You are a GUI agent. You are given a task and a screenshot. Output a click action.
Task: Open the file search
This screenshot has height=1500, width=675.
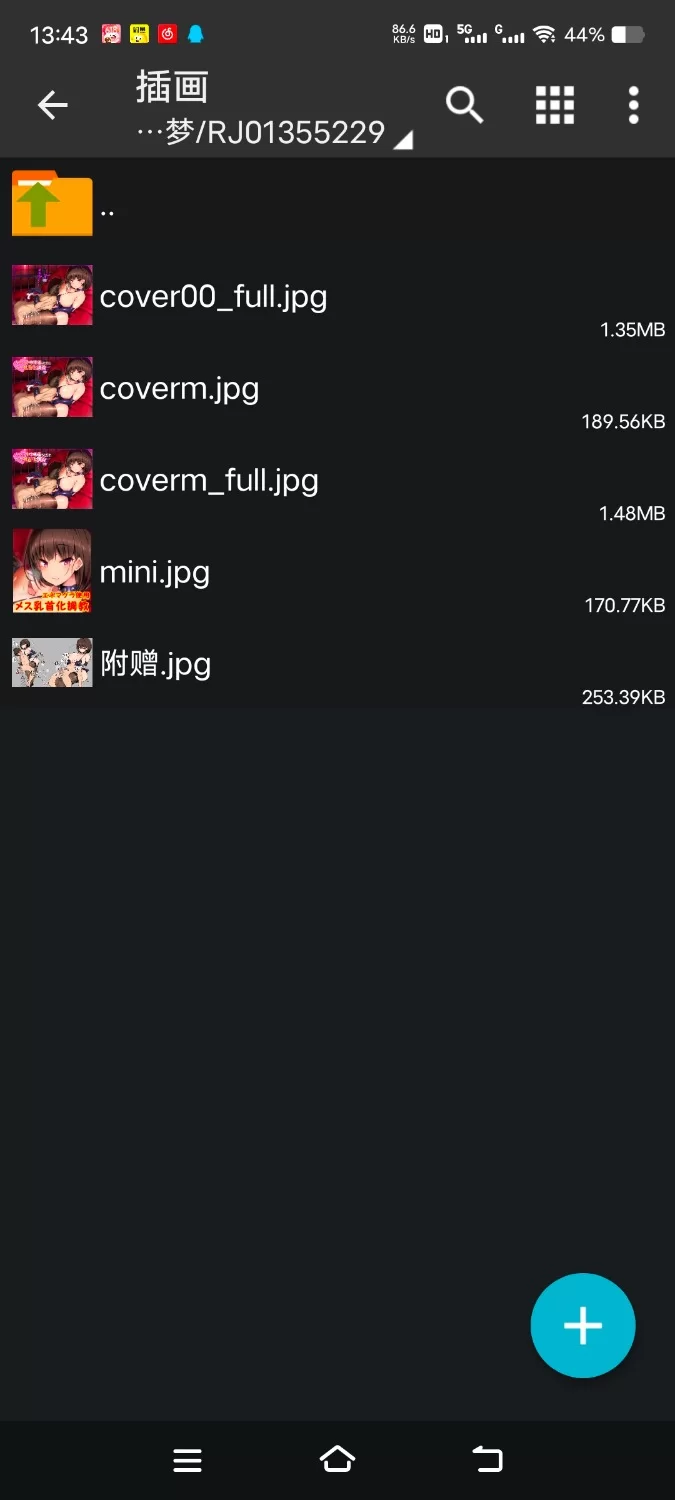tap(464, 105)
